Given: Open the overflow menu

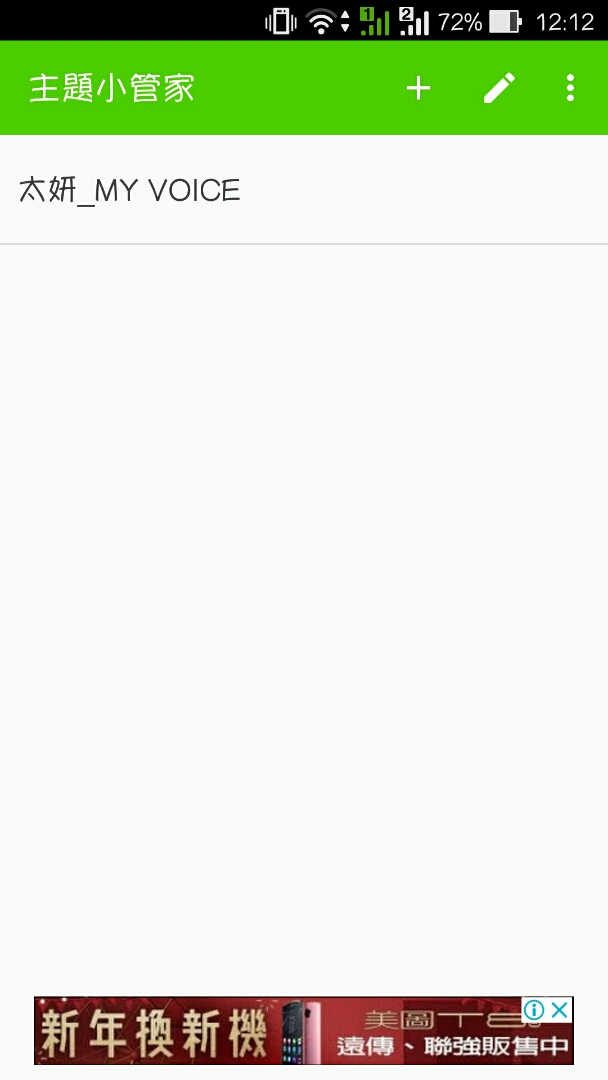Looking at the screenshot, I should pos(570,88).
